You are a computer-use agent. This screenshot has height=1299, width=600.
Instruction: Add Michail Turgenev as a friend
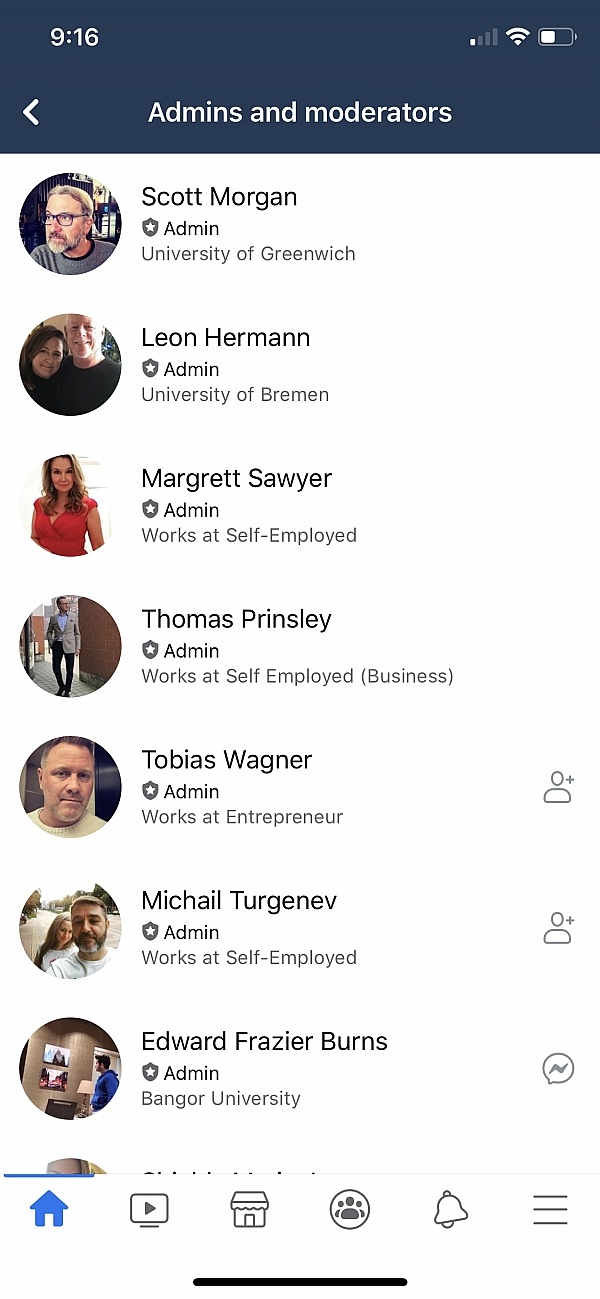[559, 928]
